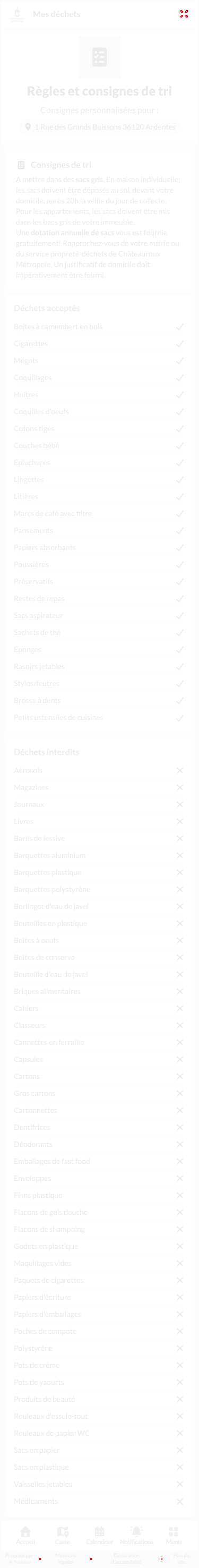Open the Notifications tab
Viewport: 199px width, 1568px height.
[x=136, y=1535]
